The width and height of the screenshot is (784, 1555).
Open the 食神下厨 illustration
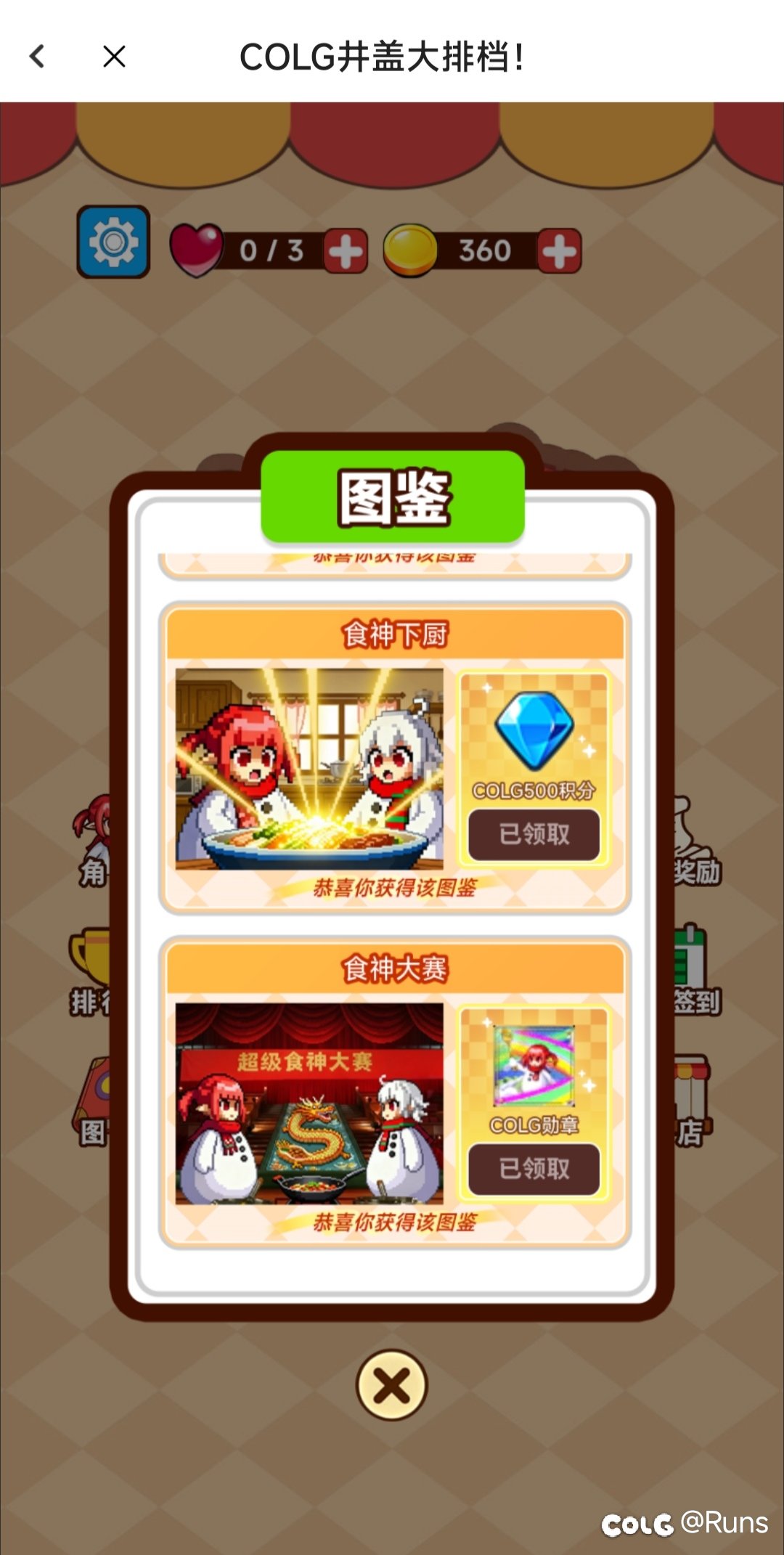[x=309, y=768]
